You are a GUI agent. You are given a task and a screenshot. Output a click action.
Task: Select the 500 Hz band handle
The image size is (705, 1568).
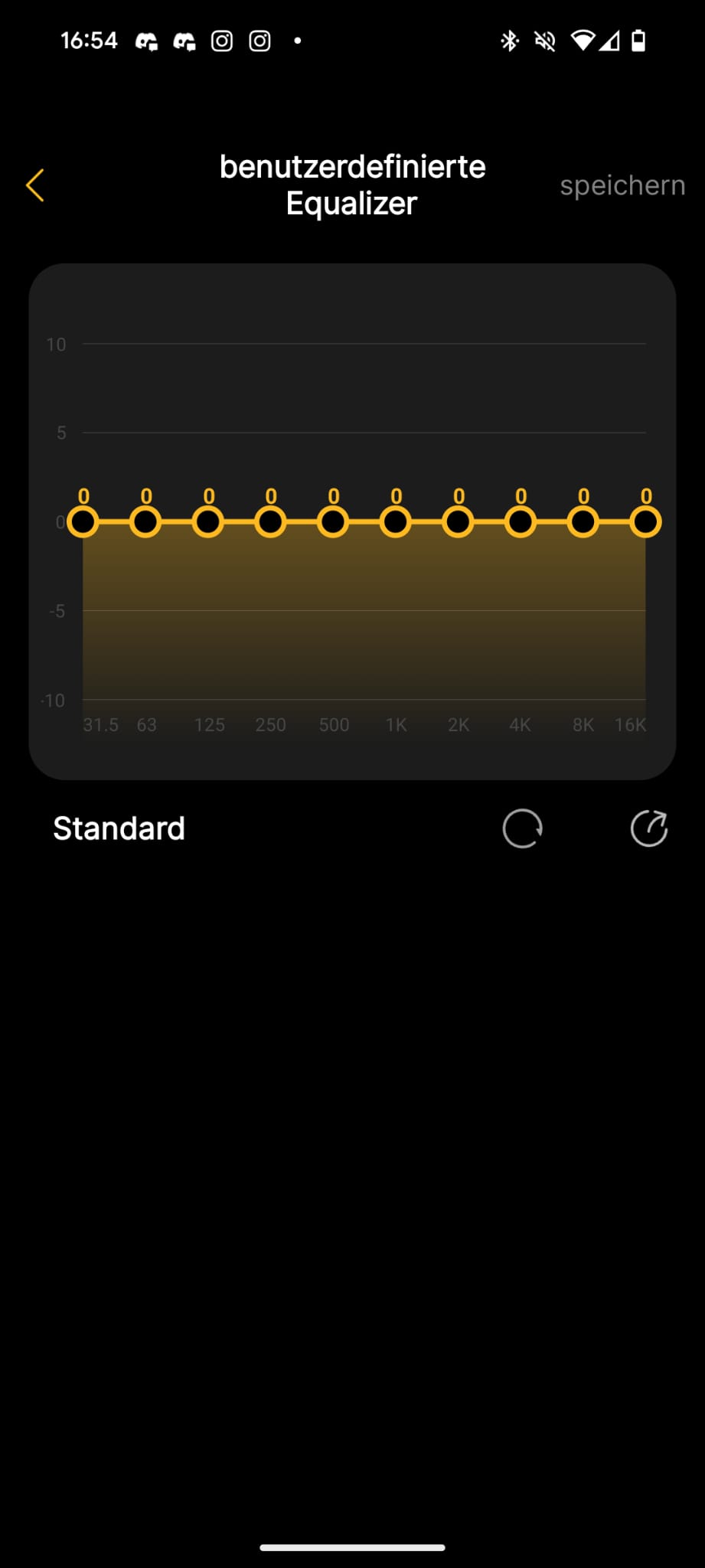(x=333, y=522)
